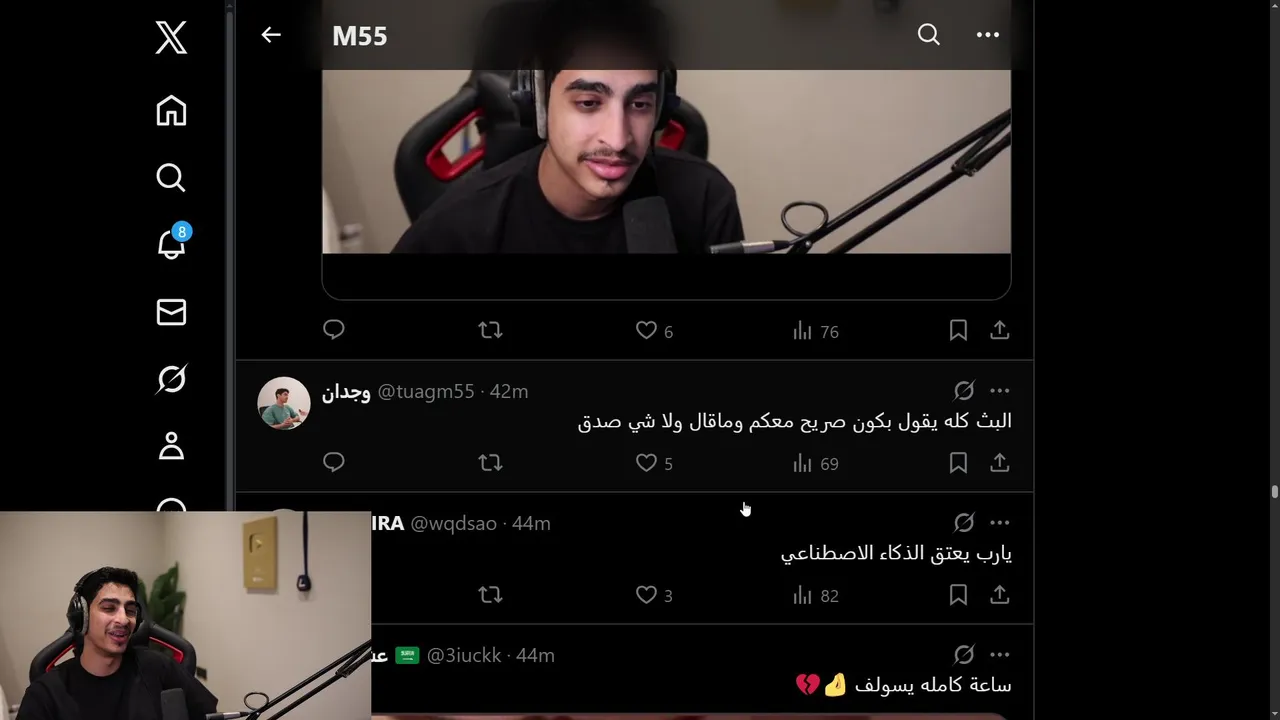Image resolution: width=1280 pixels, height=720 pixels.
Task: Open Explore search in the sidebar
Action: [171, 178]
